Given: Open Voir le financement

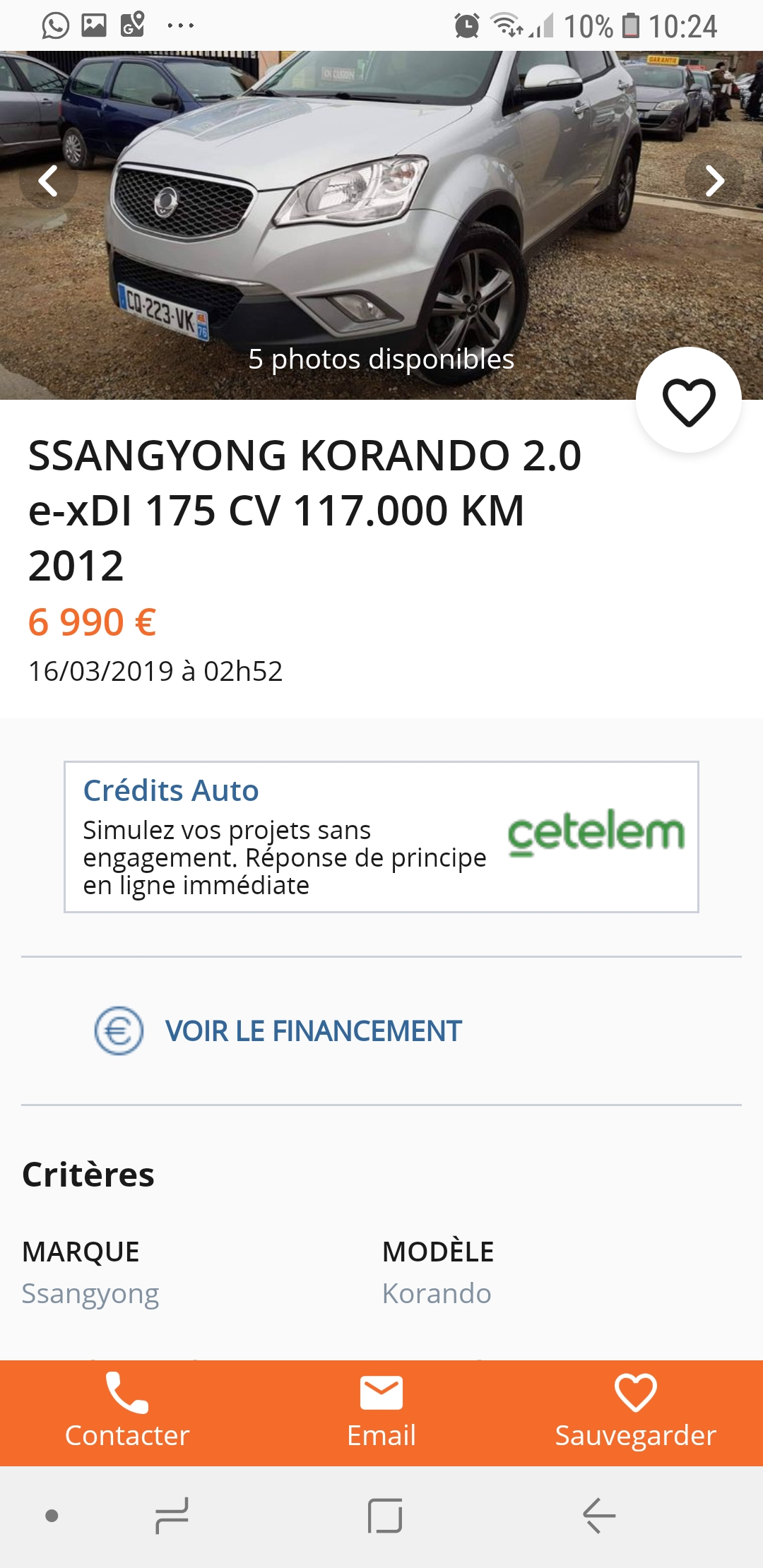Looking at the screenshot, I should point(312,1031).
